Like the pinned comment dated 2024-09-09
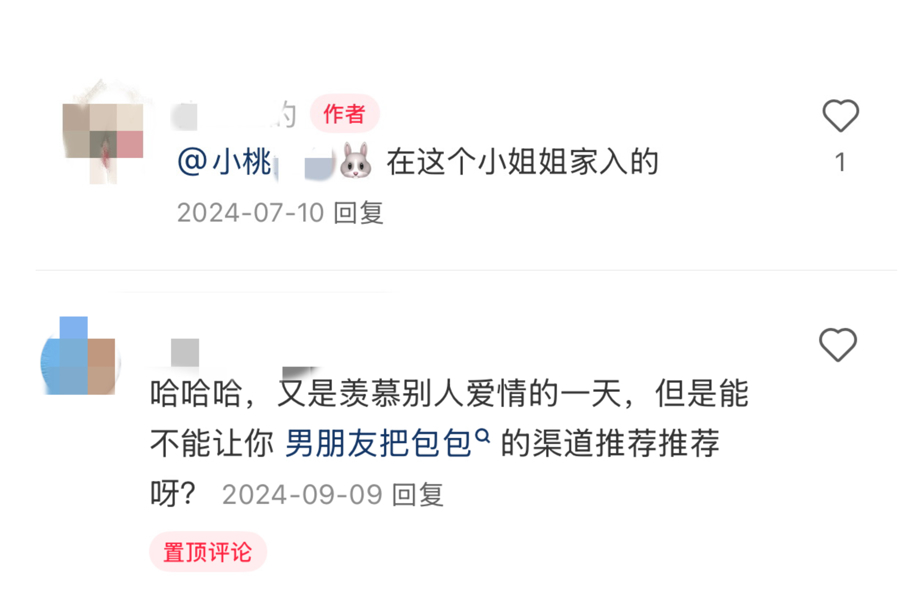Viewport: 900px width, 600px height. (838, 345)
